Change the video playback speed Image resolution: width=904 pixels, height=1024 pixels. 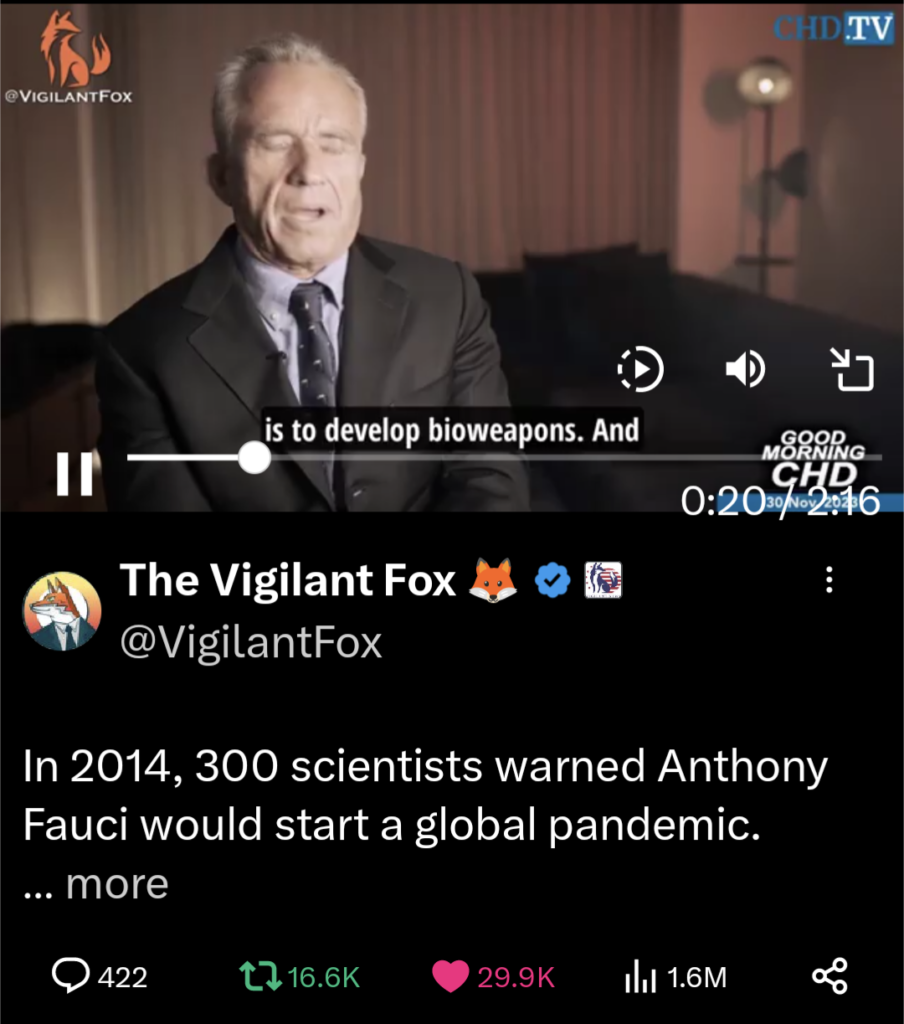point(641,370)
